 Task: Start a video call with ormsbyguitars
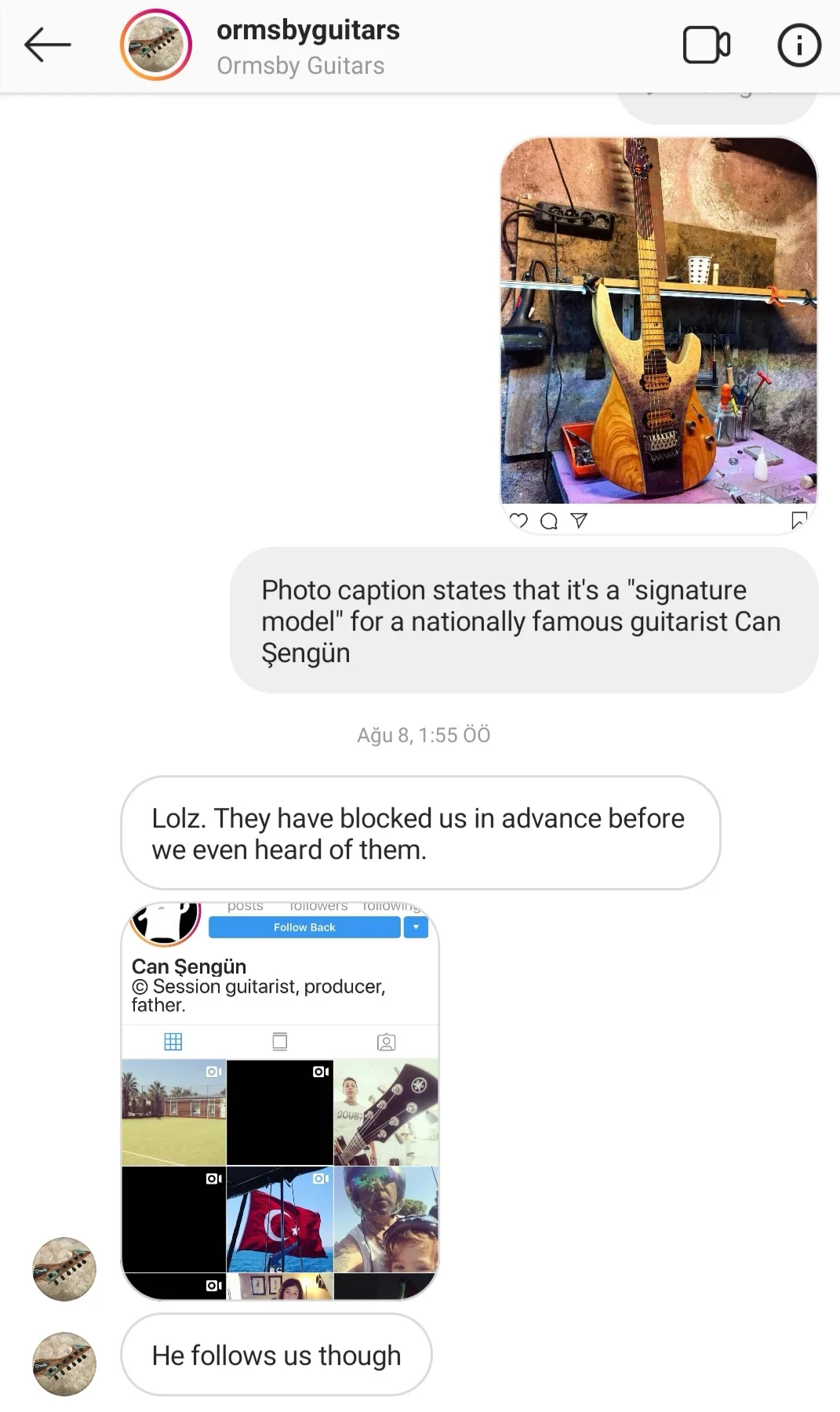706,45
